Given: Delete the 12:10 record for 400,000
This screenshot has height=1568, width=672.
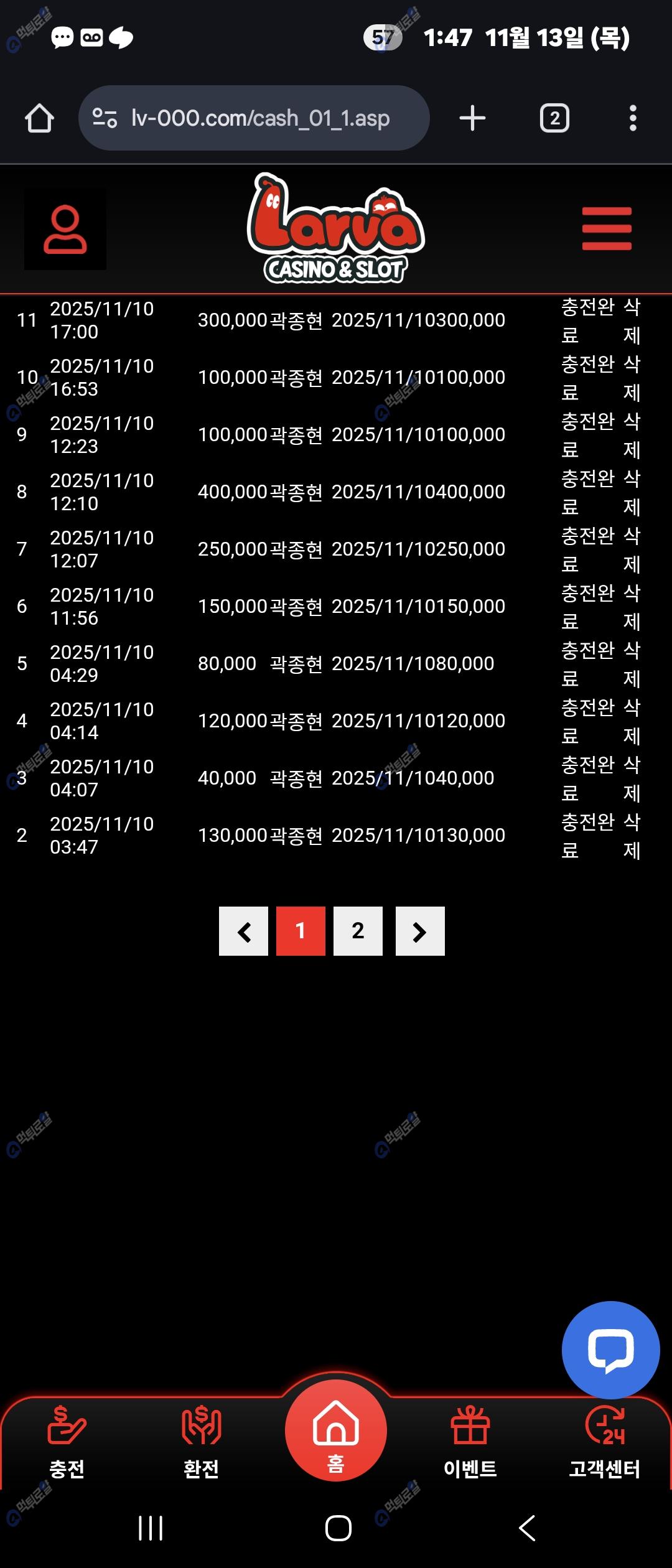Looking at the screenshot, I should click(x=632, y=492).
